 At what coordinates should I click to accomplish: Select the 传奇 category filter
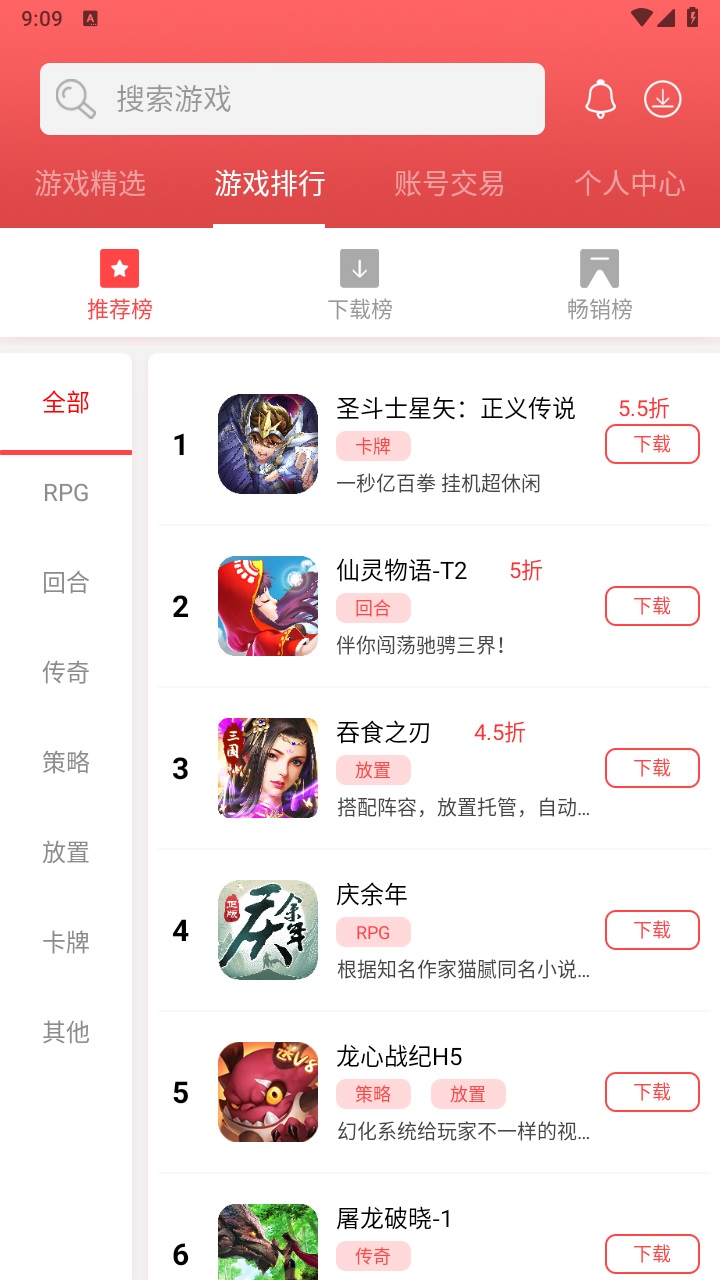(x=65, y=672)
